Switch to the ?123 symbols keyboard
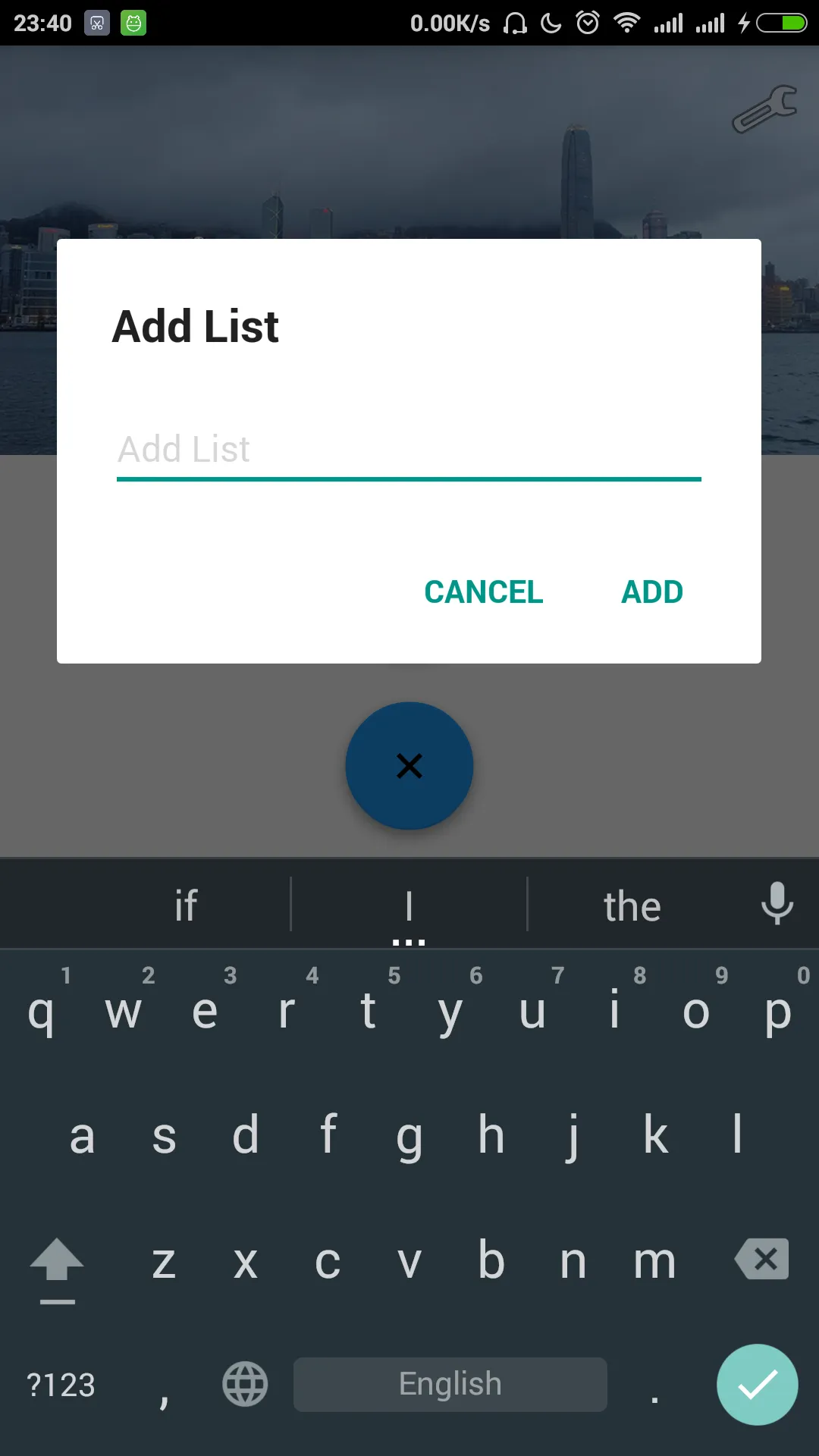The height and width of the screenshot is (1456, 819). pyautogui.click(x=61, y=1385)
